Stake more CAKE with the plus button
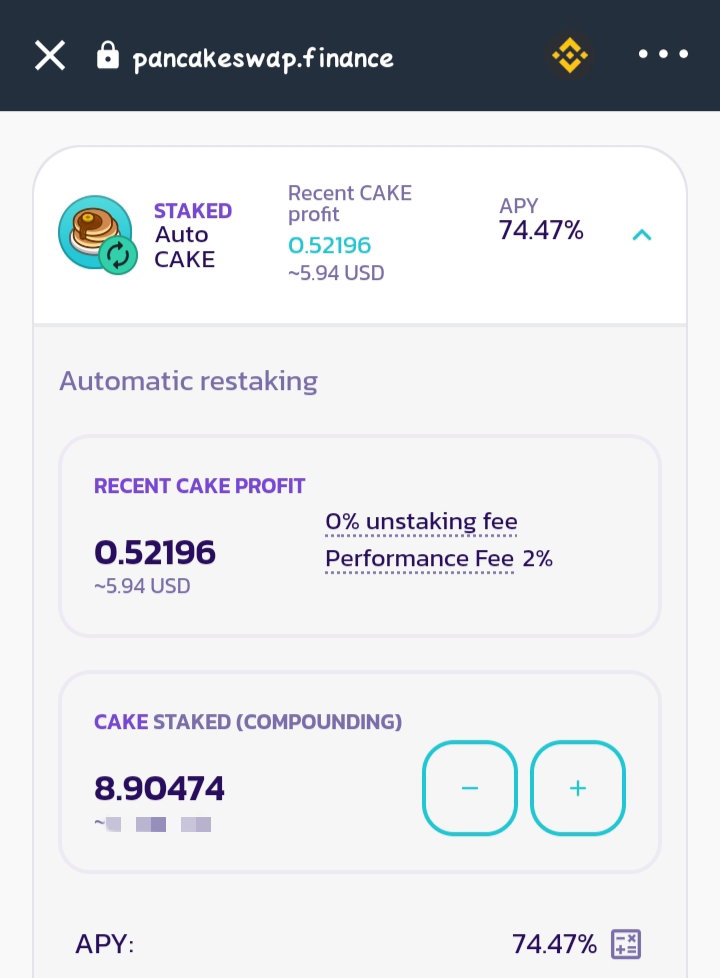Viewport: 720px width, 978px height. (x=578, y=788)
